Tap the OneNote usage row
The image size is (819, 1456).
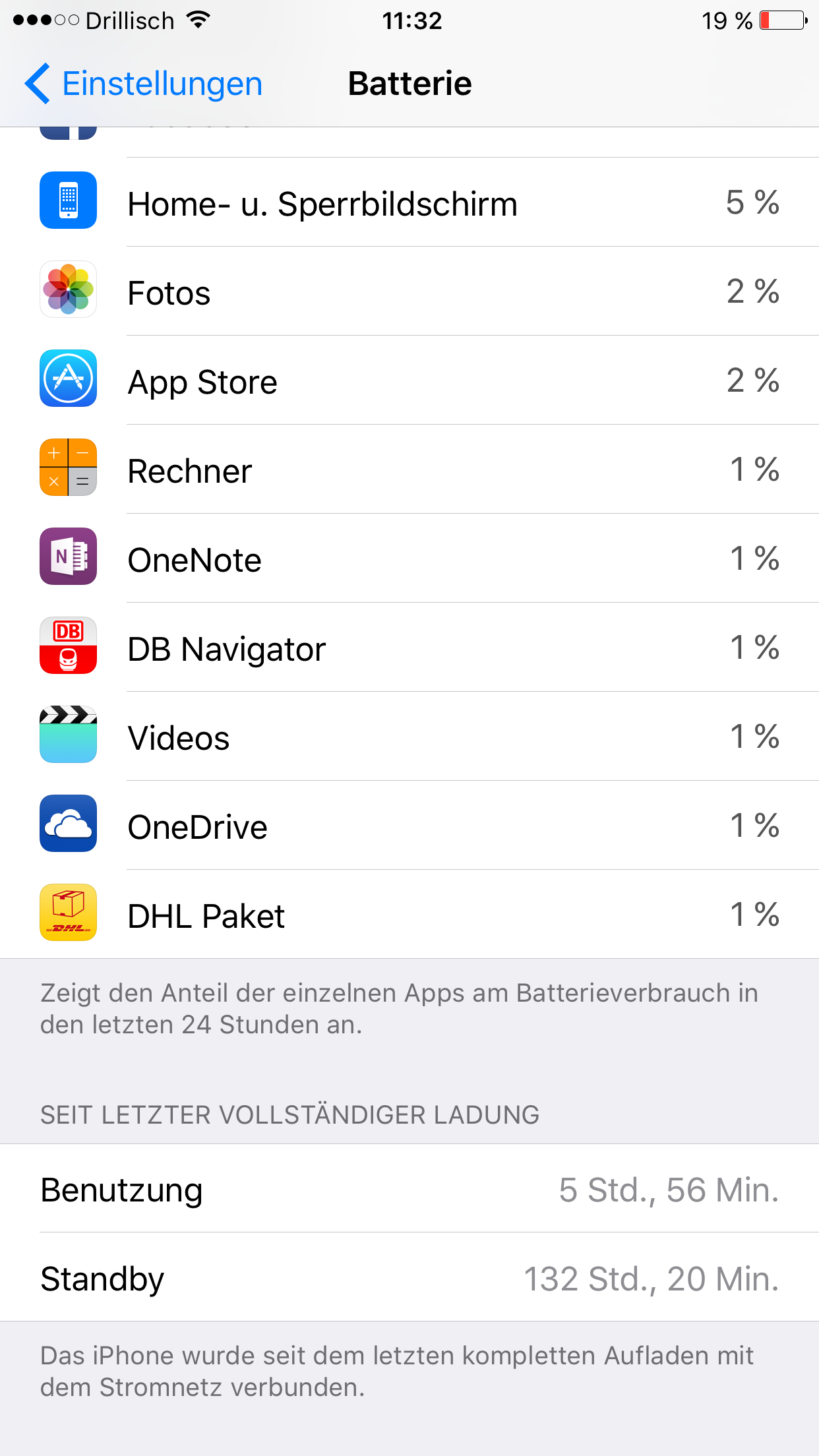409,559
